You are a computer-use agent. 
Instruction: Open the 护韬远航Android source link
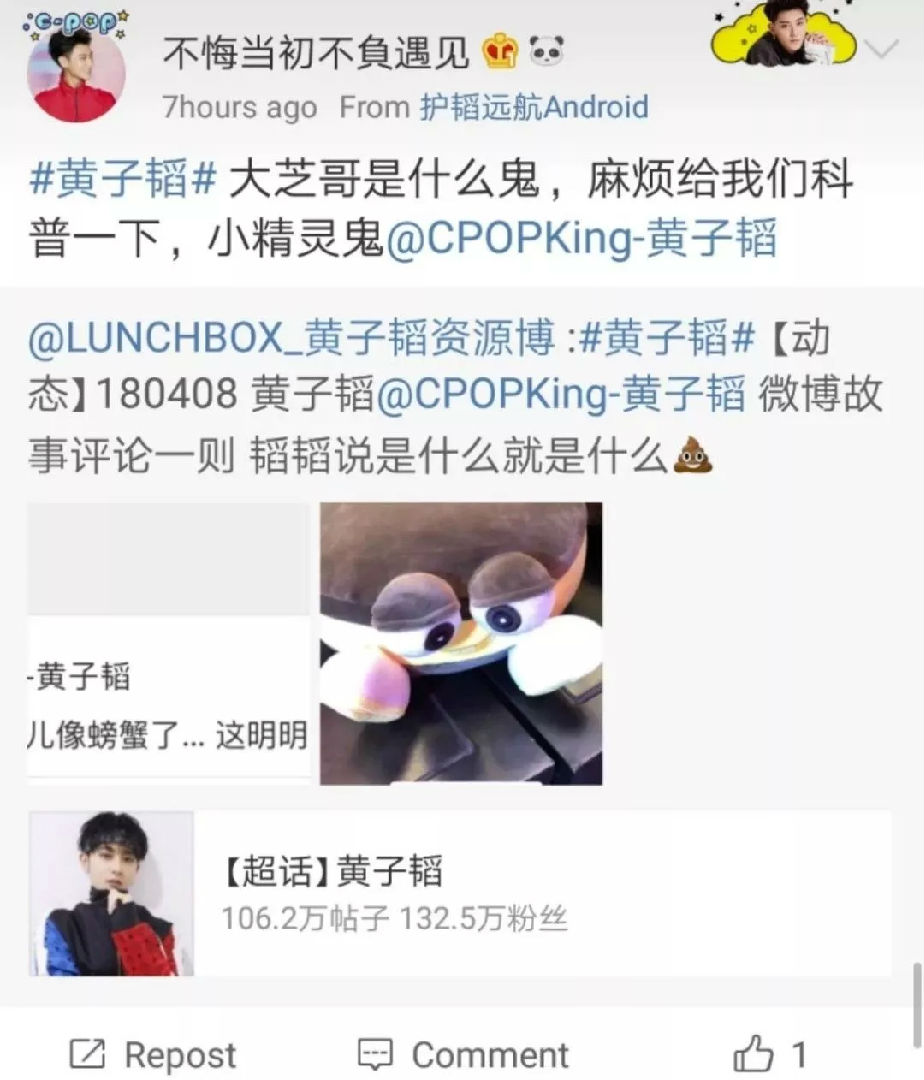[x=533, y=107]
